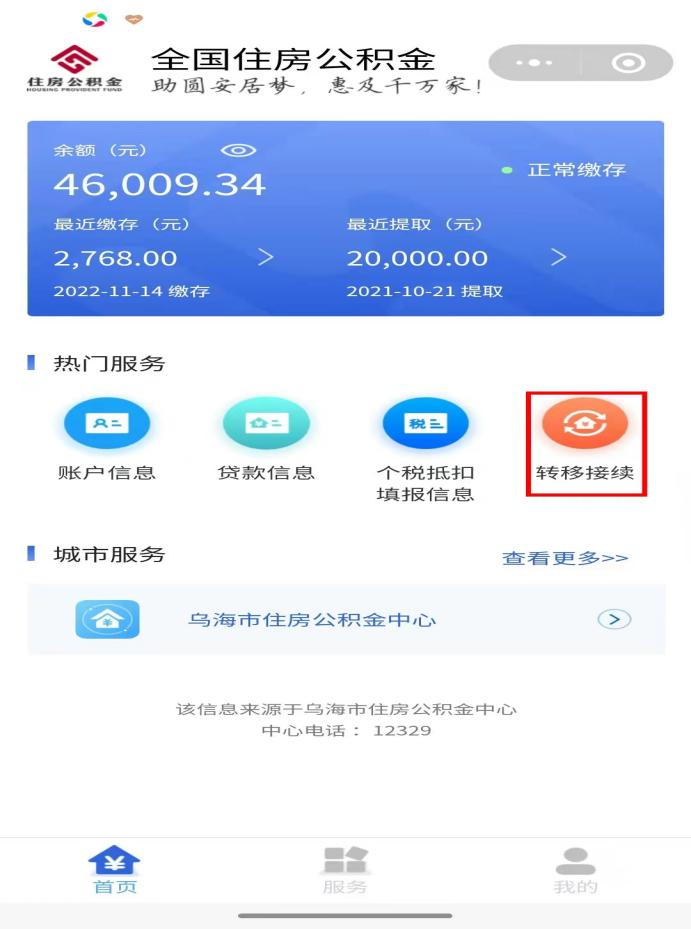Switch to the 服务 tab
Viewport: 691px width, 929px height.
click(x=345, y=869)
